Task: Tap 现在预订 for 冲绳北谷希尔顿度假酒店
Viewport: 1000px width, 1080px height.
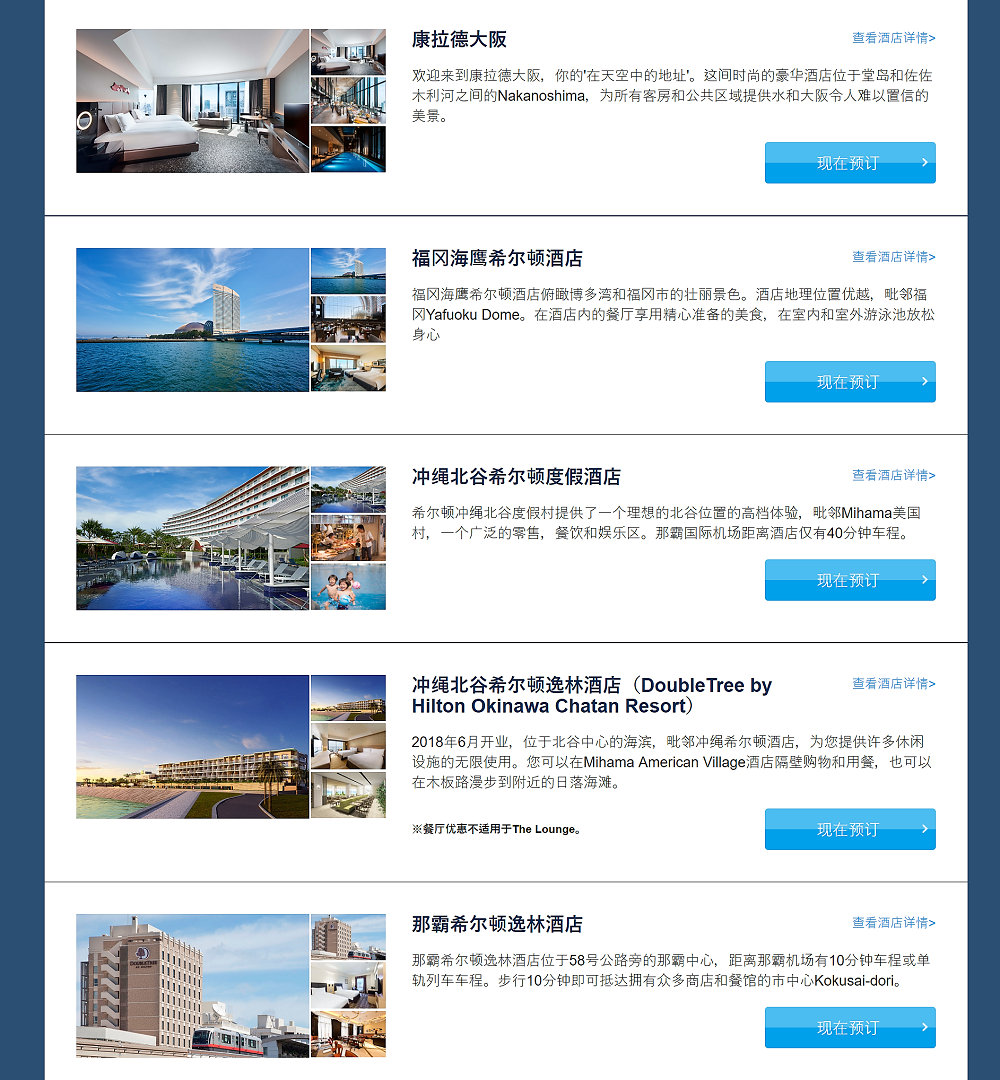Action: point(850,580)
